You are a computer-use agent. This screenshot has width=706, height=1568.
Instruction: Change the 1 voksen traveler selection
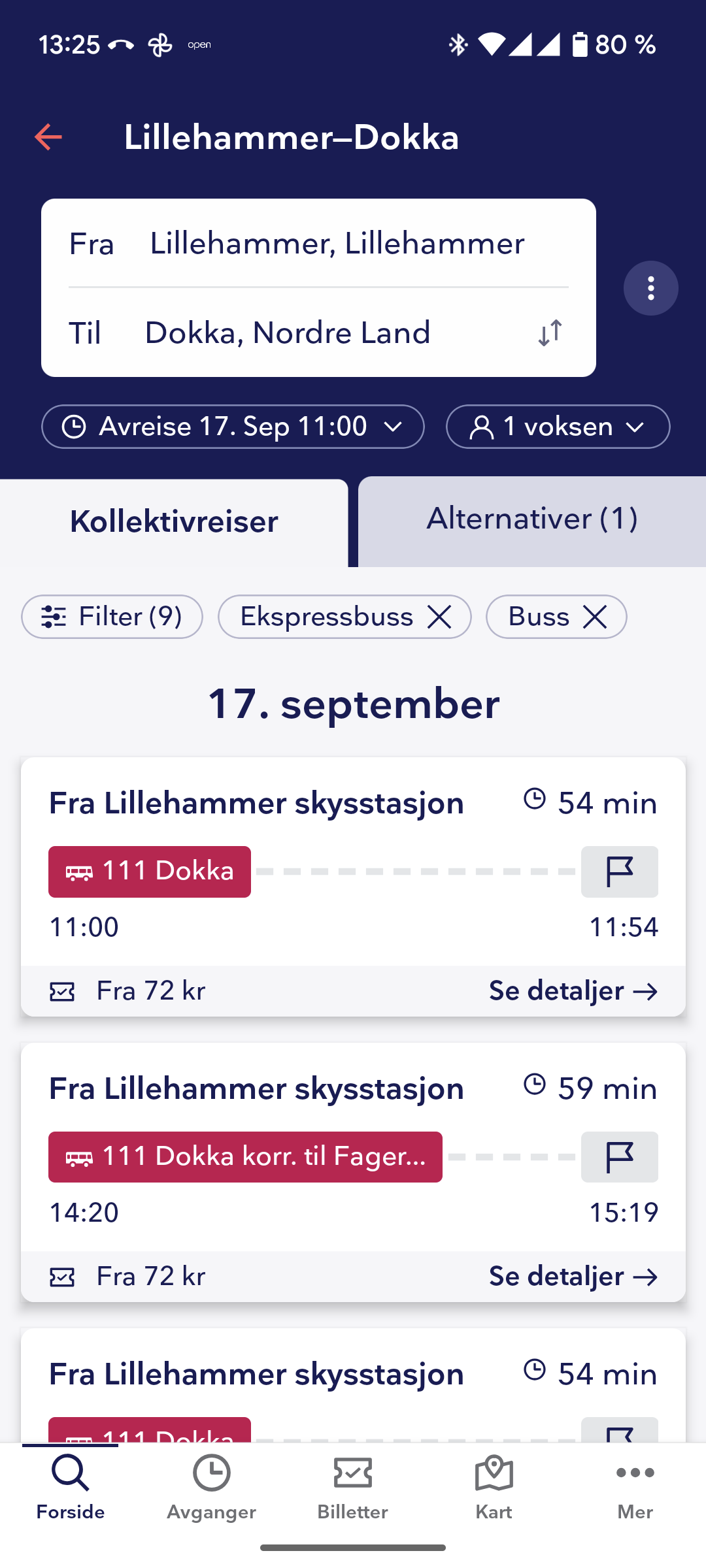[x=558, y=427]
